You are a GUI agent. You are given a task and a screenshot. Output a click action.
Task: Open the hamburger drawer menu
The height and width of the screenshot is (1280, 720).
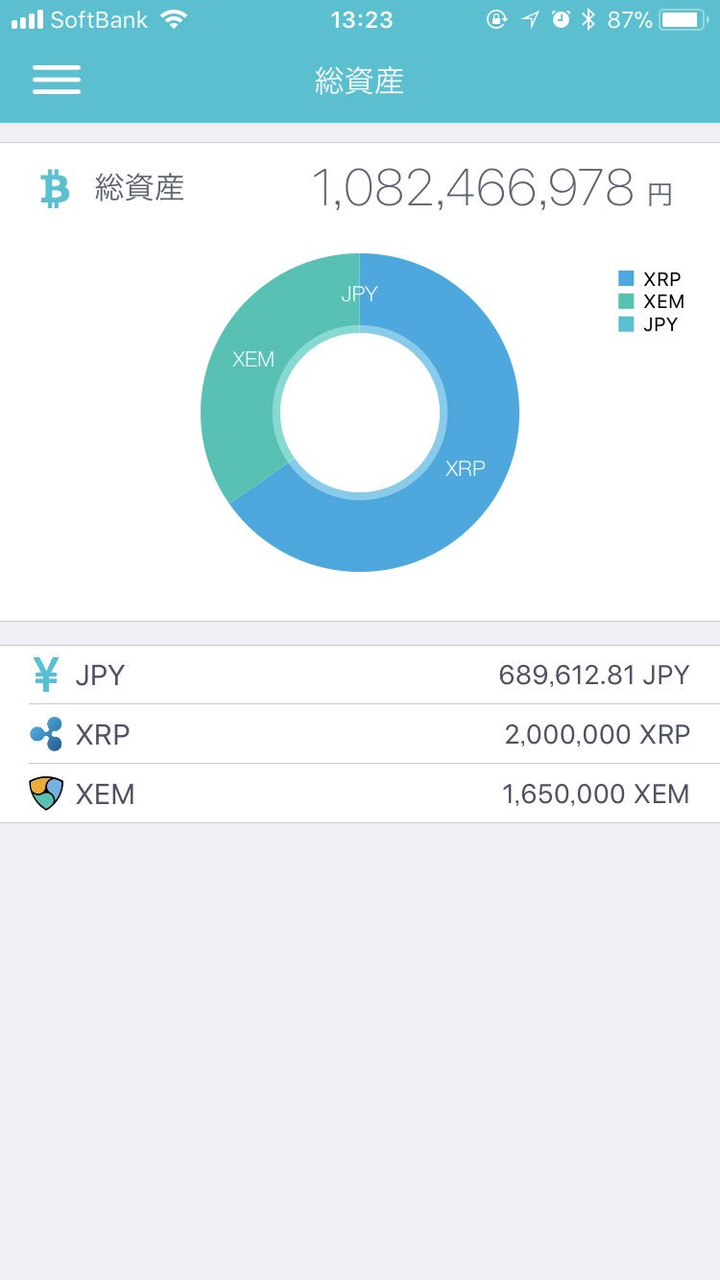[56, 80]
